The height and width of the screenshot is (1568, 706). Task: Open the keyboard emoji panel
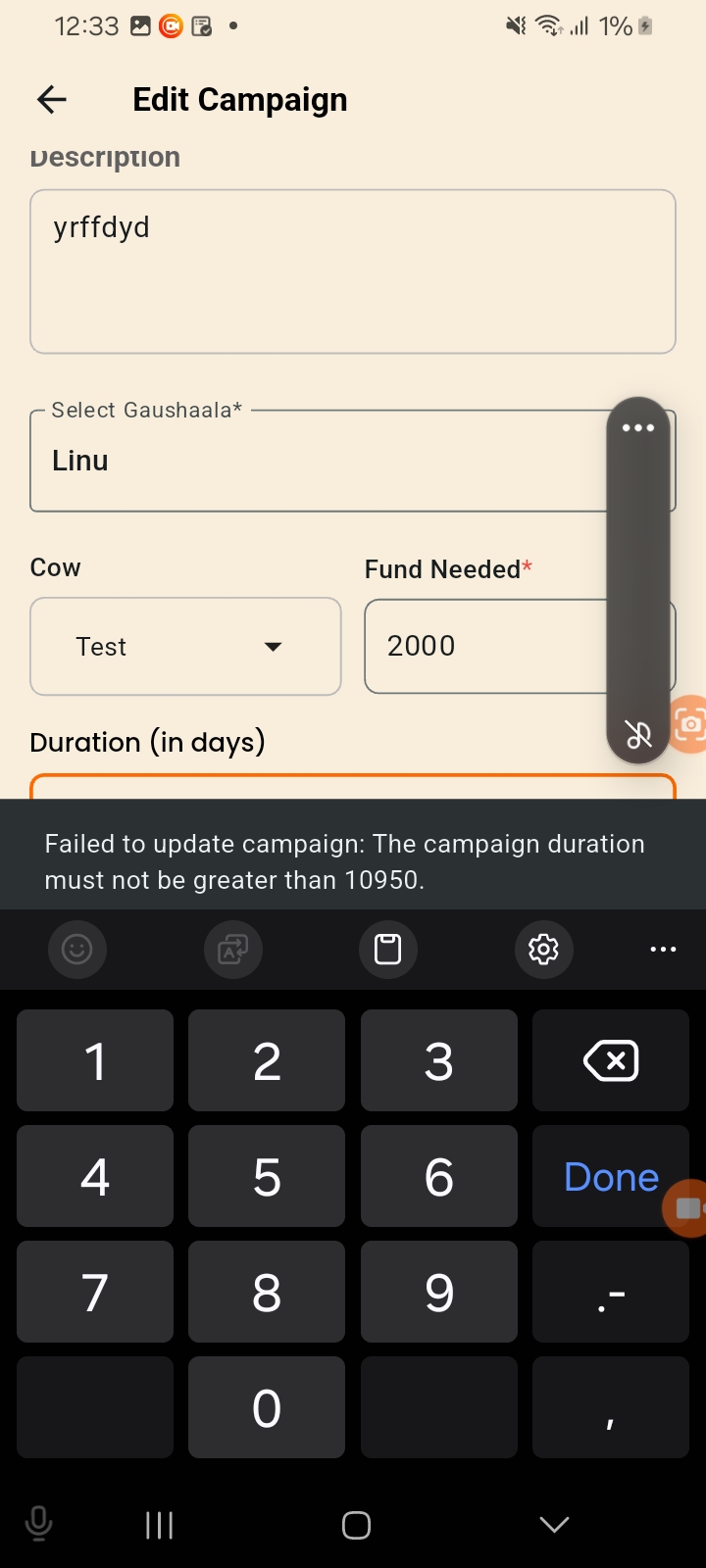[x=76, y=949]
